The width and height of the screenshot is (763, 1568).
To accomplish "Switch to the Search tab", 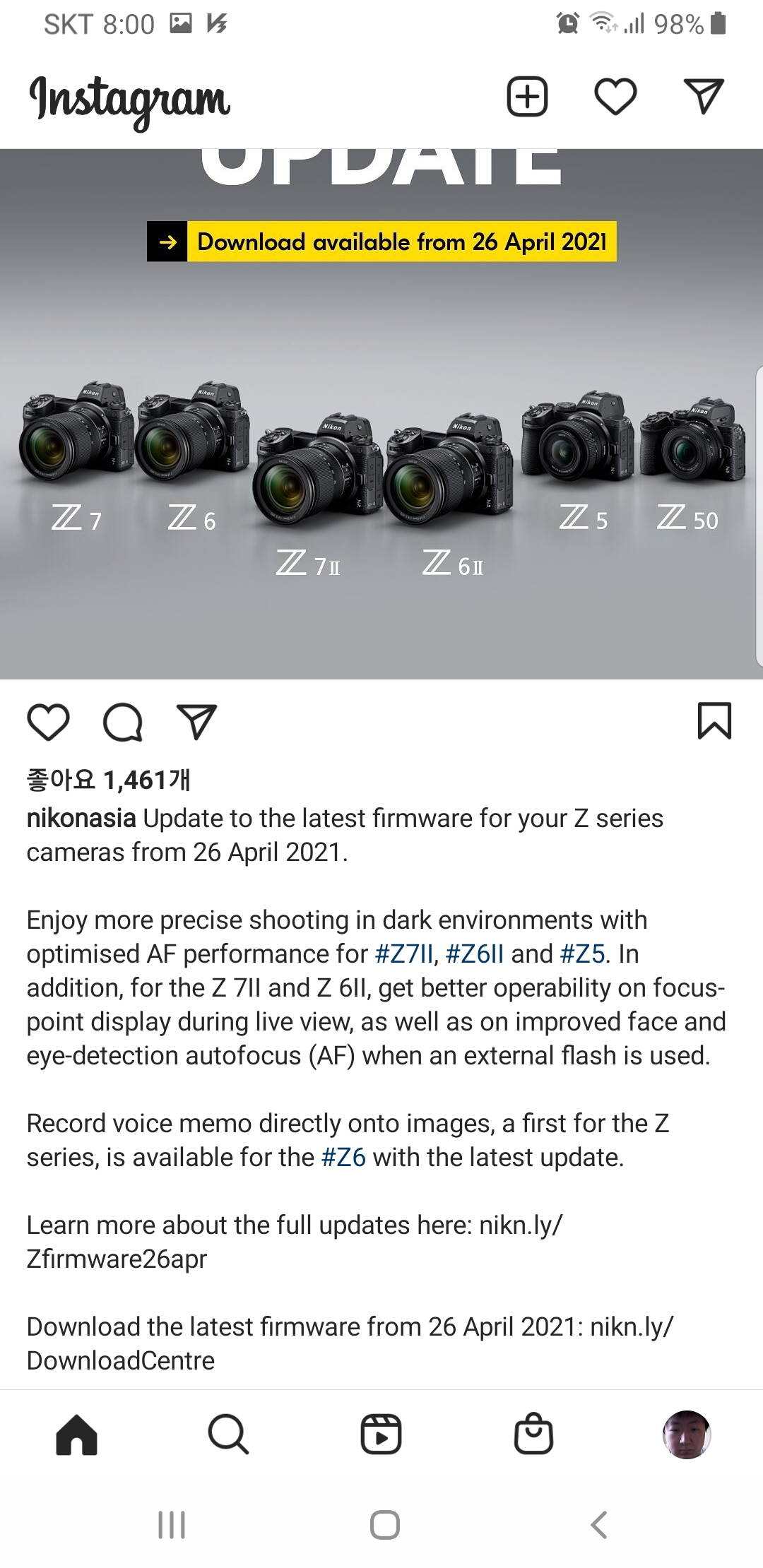I will [x=228, y=1435].
